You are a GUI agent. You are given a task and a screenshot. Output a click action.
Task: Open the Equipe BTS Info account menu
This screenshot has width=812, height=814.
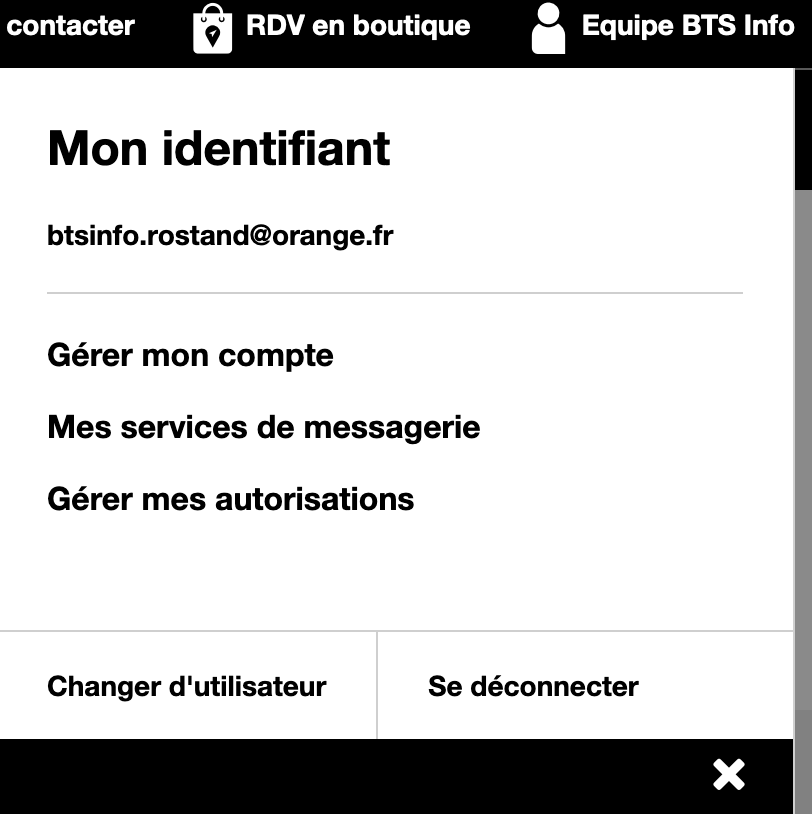click(x=663, y=27)
